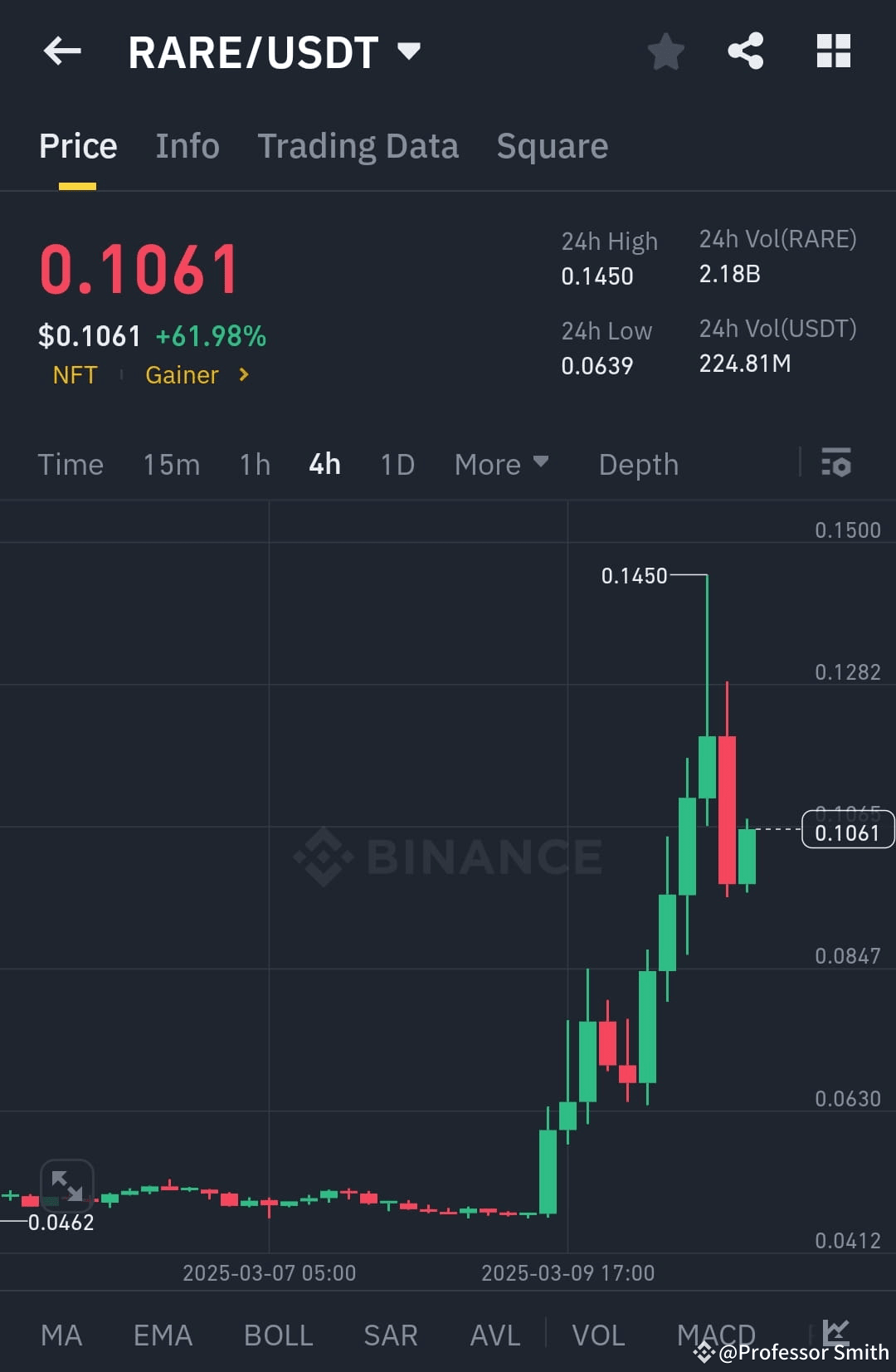Open the Square tab
Image resolution: width=896 pixels, height=1372 pixels.
pyautogui.click(x=552, y=145)
